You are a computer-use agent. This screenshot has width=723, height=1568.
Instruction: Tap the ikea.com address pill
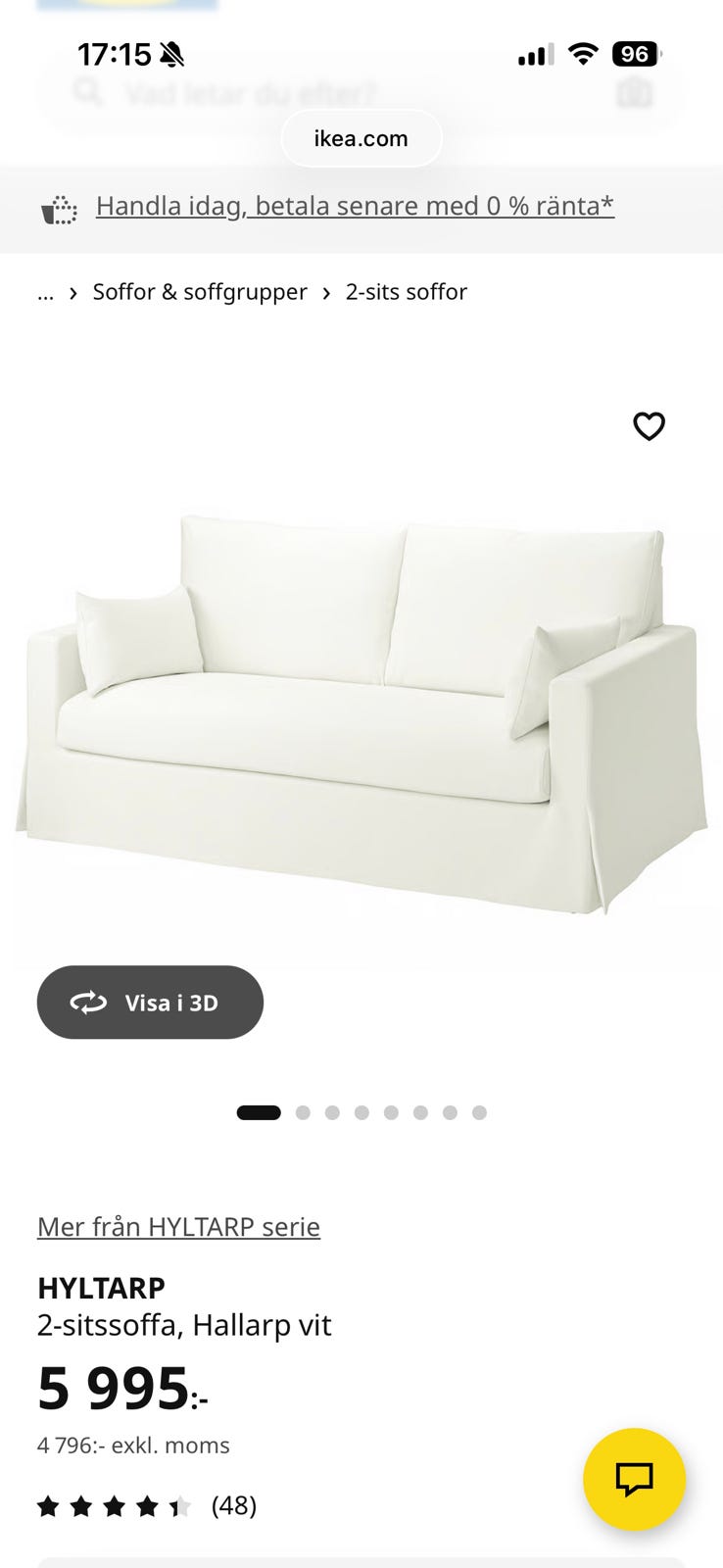(361, 139)
